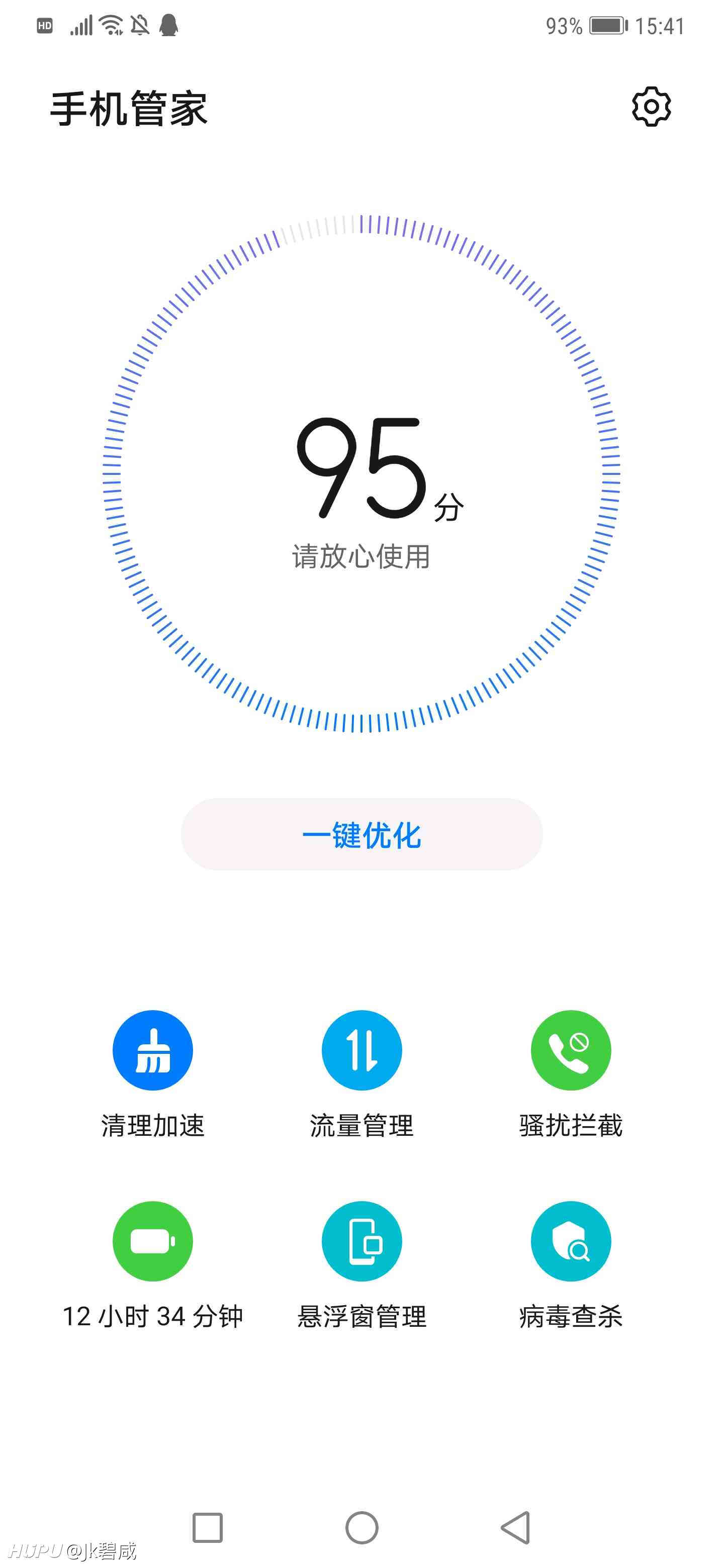
Task: Tap the 一键优化 button
Action: point(361,835)
